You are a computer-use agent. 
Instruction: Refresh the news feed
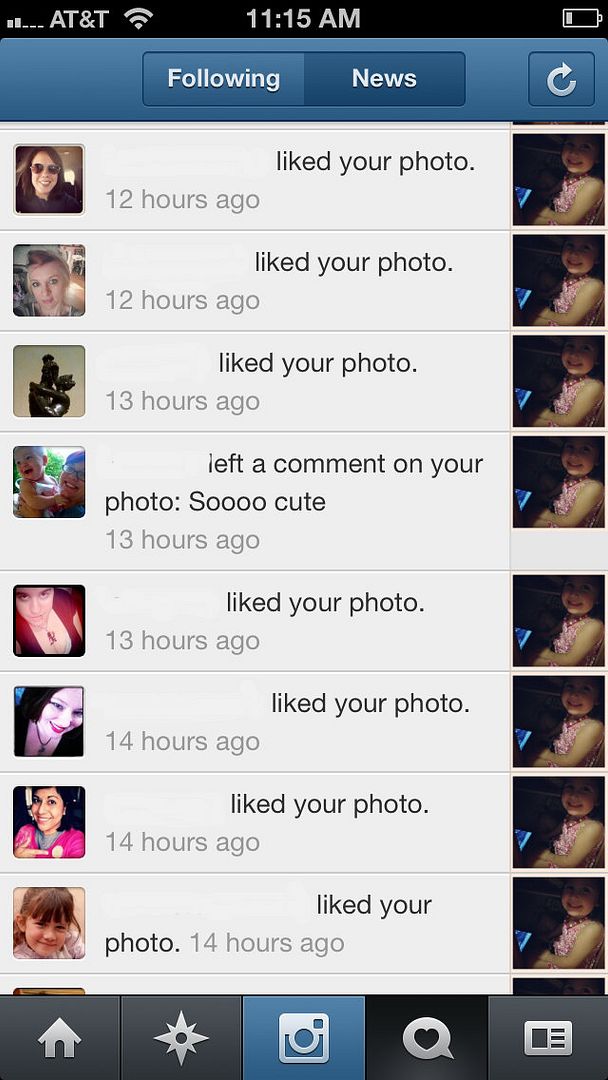click(561, 79)
